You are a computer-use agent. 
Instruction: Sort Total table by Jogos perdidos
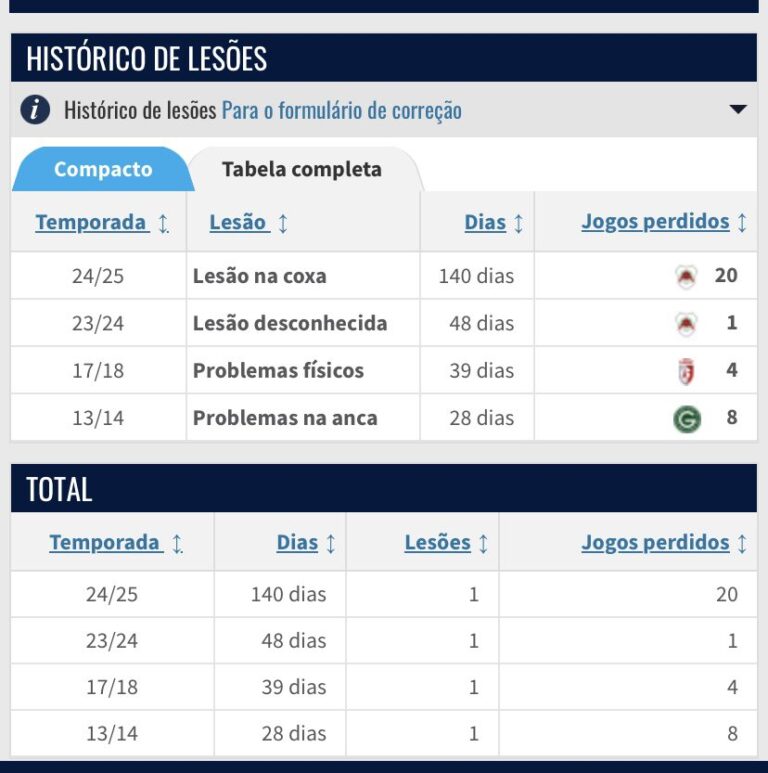655,543
